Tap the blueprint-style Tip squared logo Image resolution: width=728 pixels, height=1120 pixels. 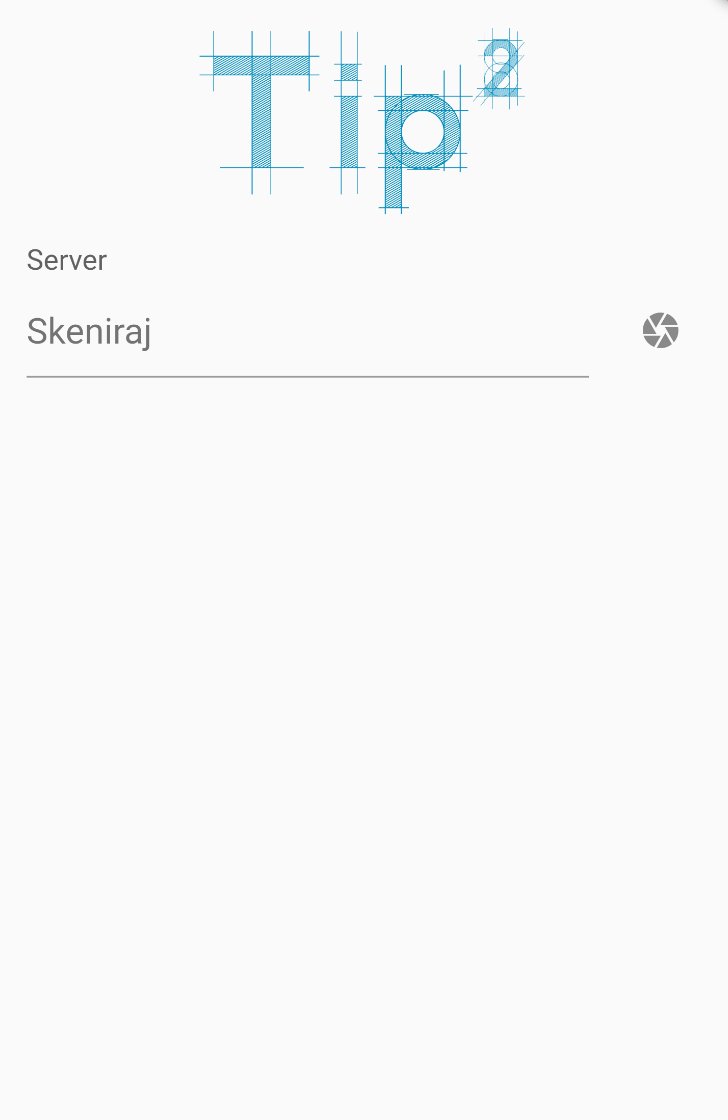pyautogui.click(x=365, y=115)
